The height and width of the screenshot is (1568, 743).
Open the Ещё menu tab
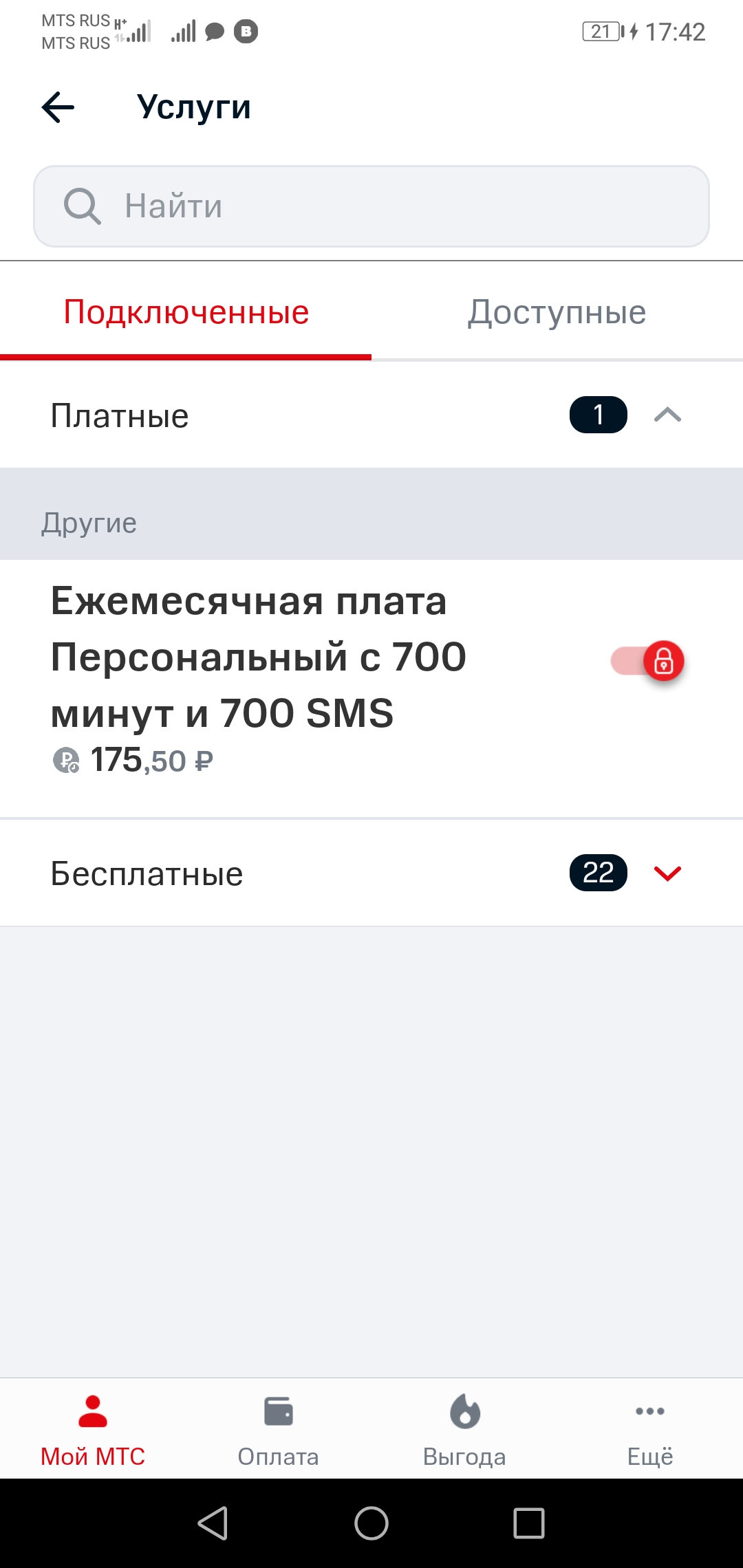650,1429
